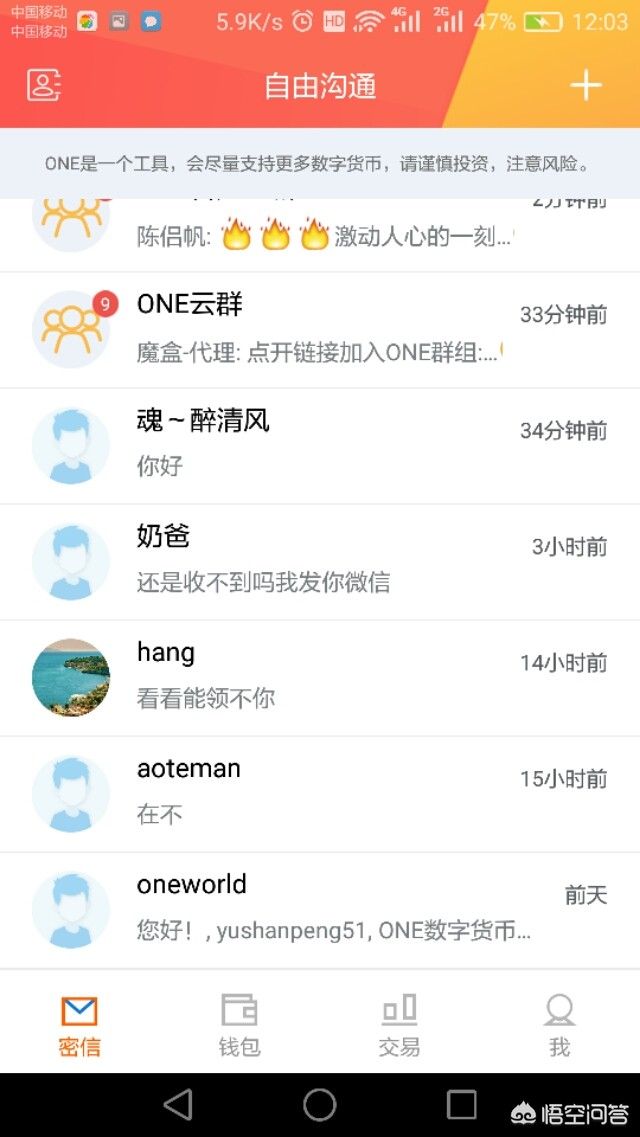
Task: Tap the system back button
Action: [178, 1105]
